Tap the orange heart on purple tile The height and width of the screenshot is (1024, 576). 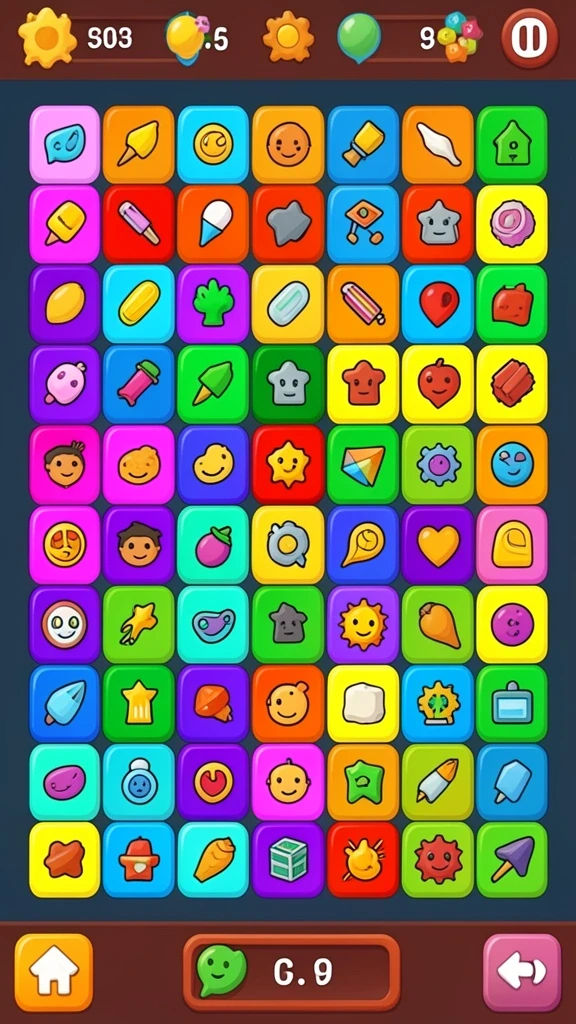pyautogui.click(x=438, y=545)
